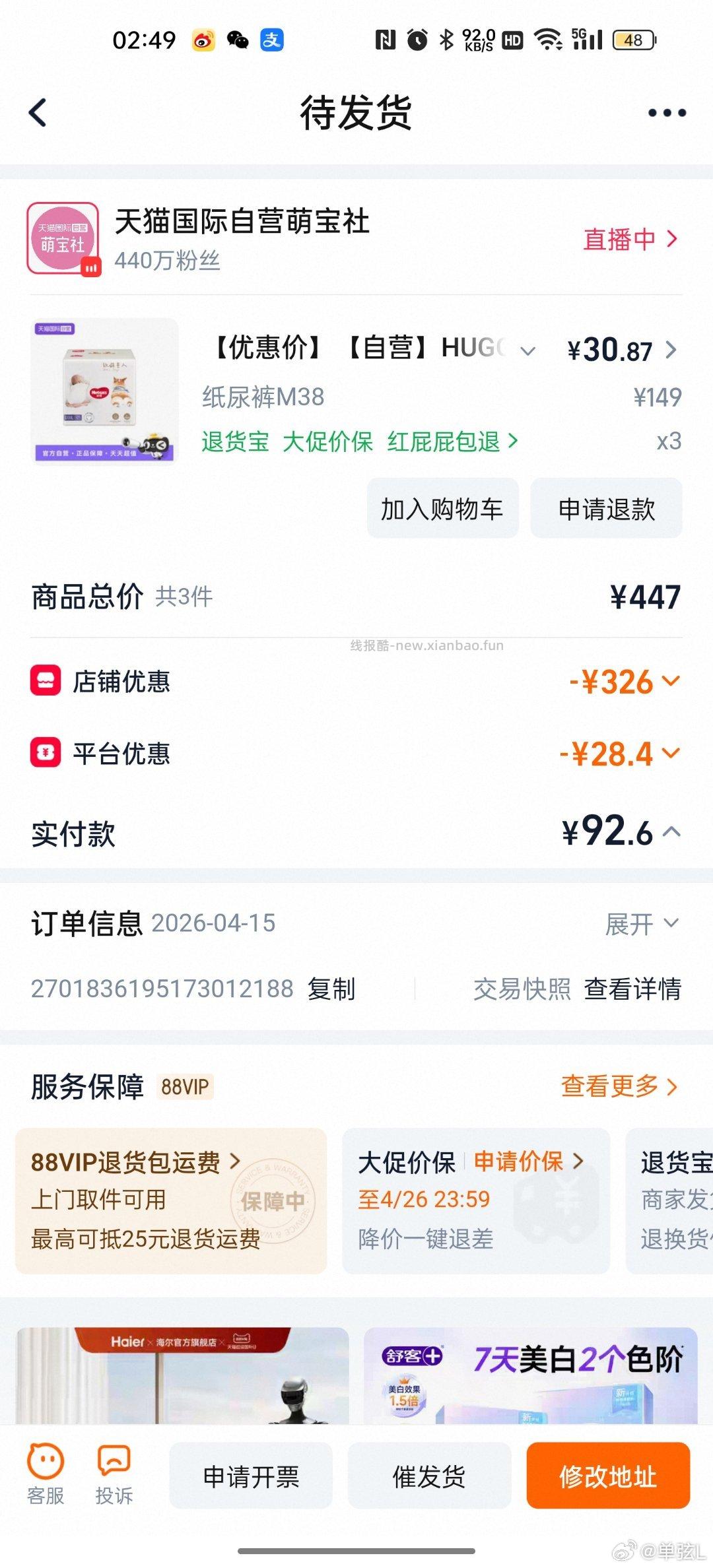Open the product title dropdown chevron
Screen dimensions: 713x1568
coord(526,352)
